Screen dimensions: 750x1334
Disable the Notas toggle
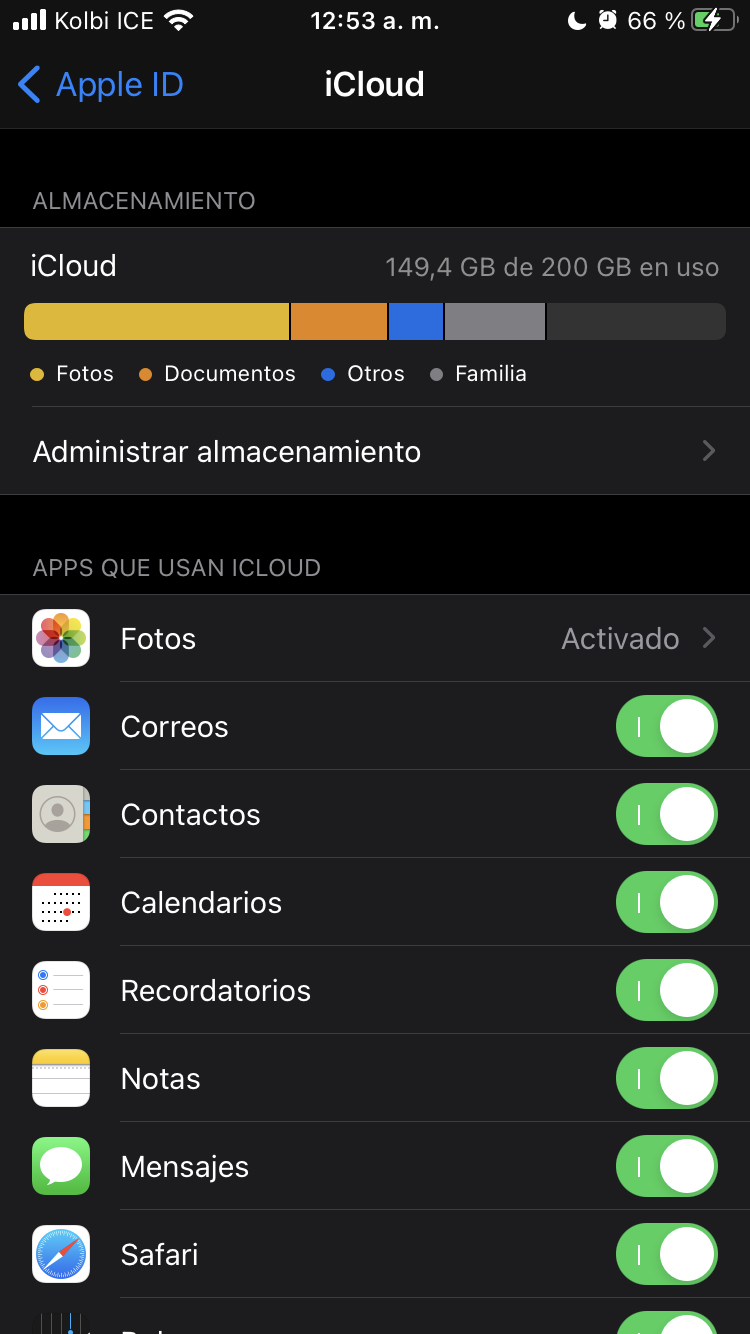click(x=666, y=1079)
